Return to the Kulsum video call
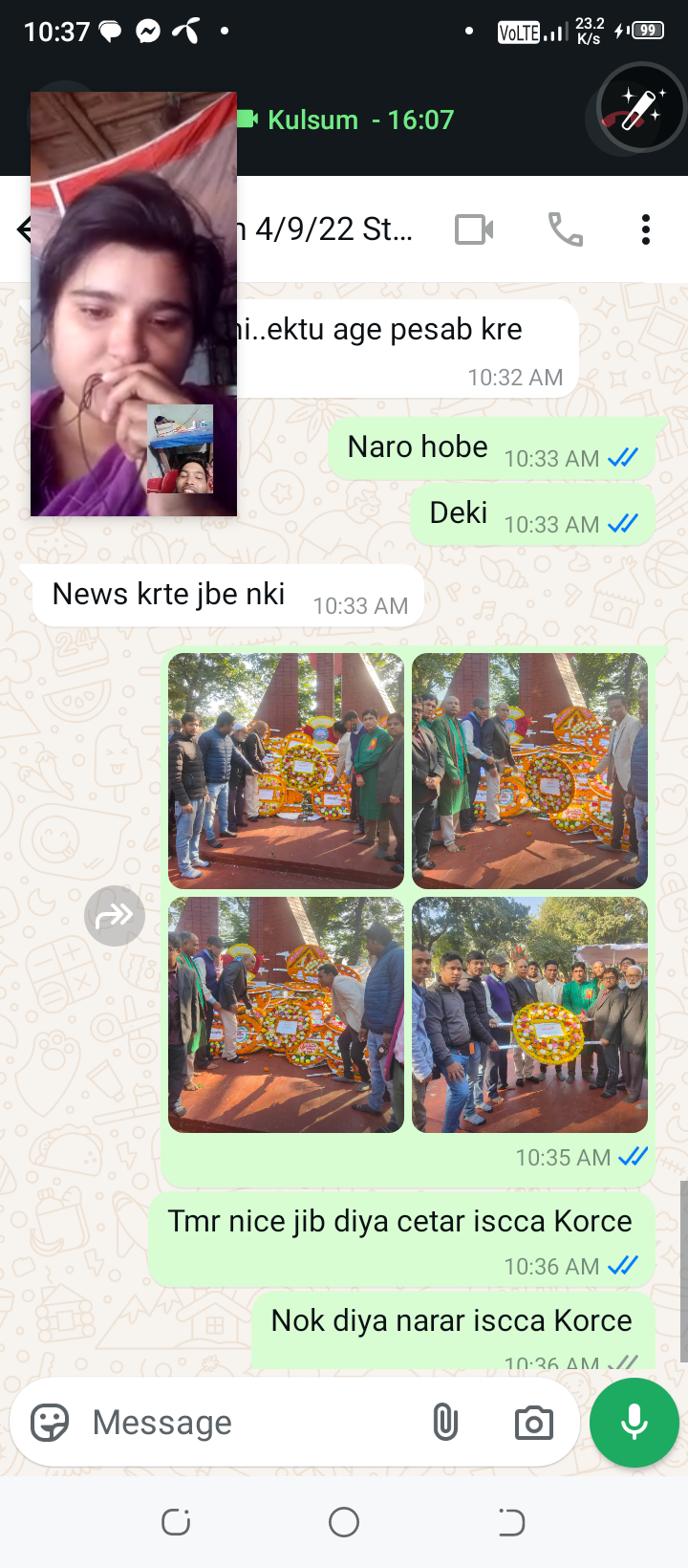 pos(346,120)
